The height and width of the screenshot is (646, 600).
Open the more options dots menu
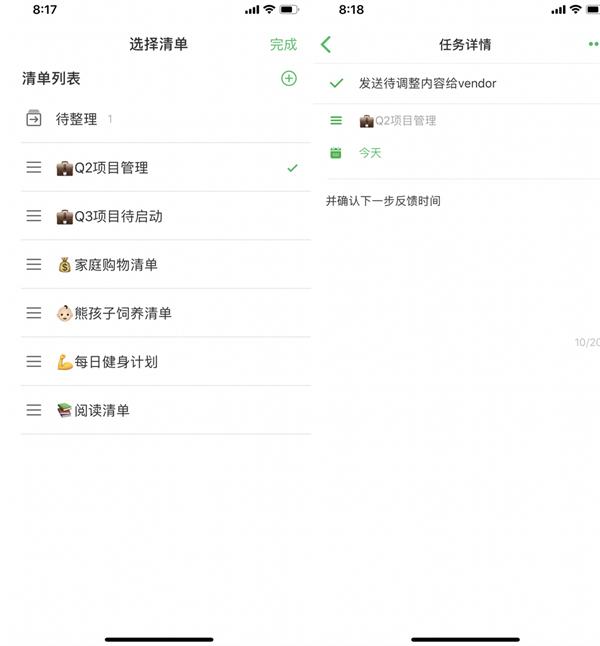[x=594, y=44]
